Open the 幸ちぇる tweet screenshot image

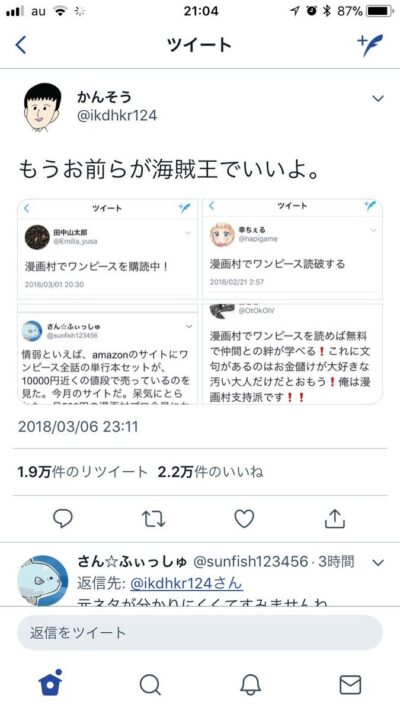click(x=293, y=249)
